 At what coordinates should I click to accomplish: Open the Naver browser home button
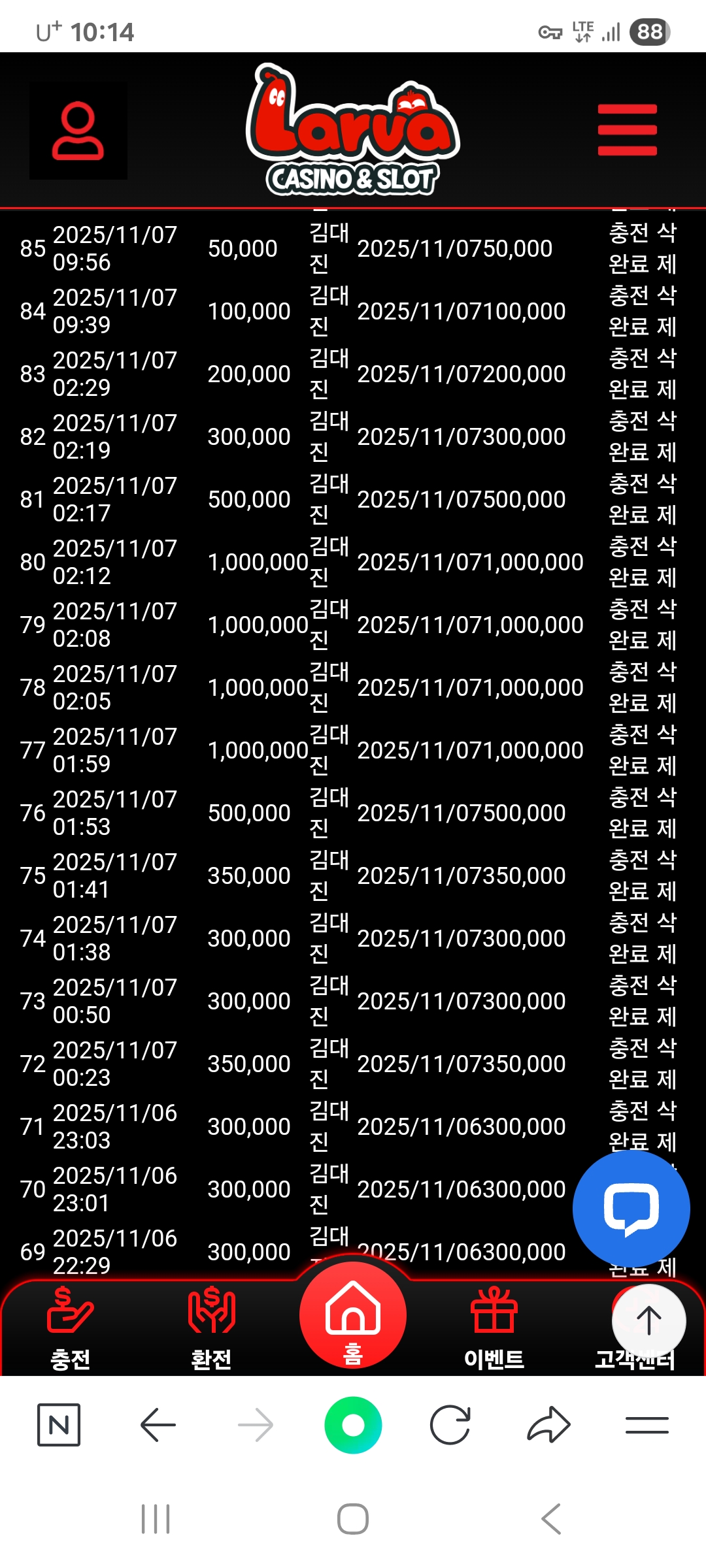pyautogui.click(x=59, y=1424)
